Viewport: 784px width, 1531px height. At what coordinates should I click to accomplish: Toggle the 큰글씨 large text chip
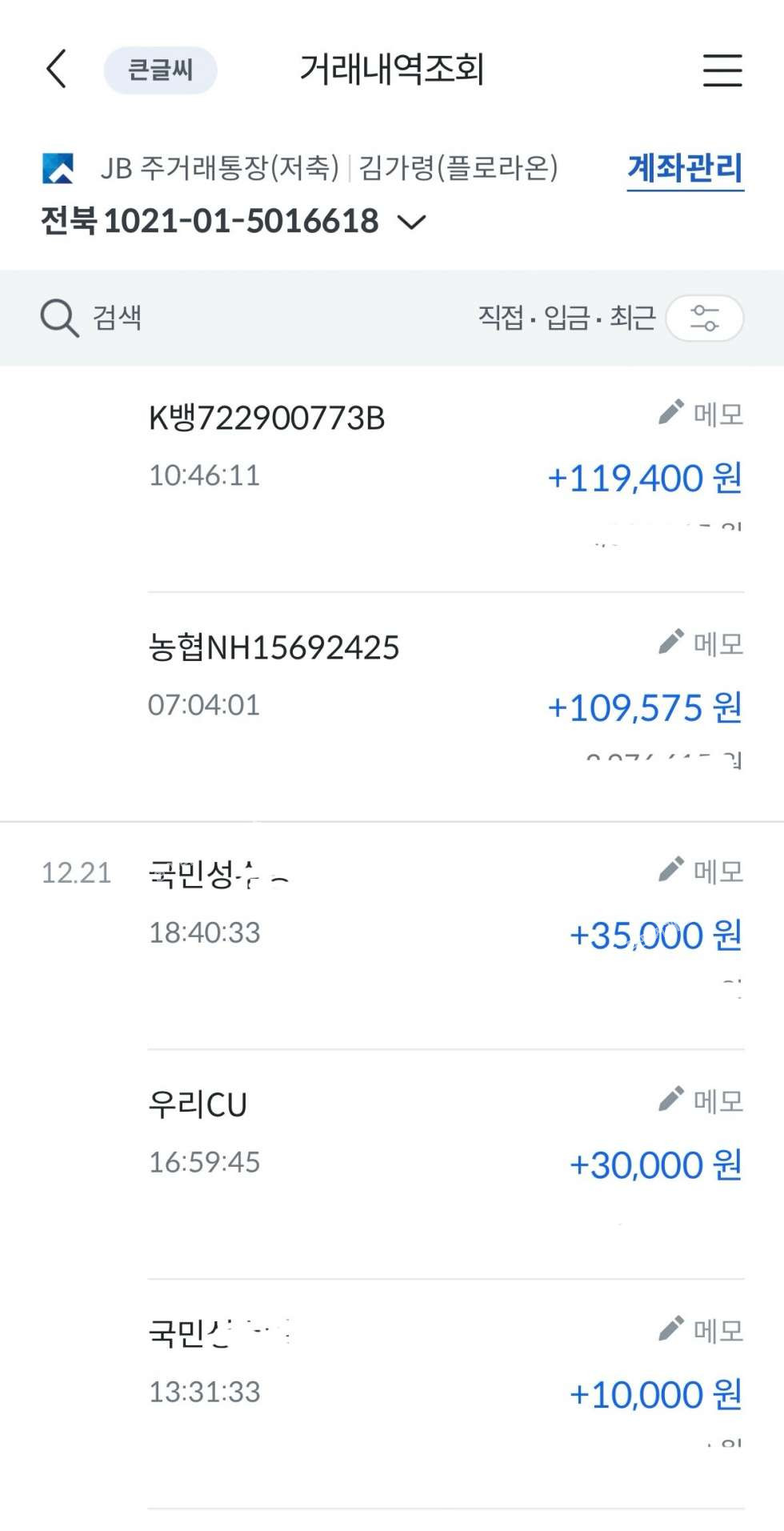click(x=160, y=70)
